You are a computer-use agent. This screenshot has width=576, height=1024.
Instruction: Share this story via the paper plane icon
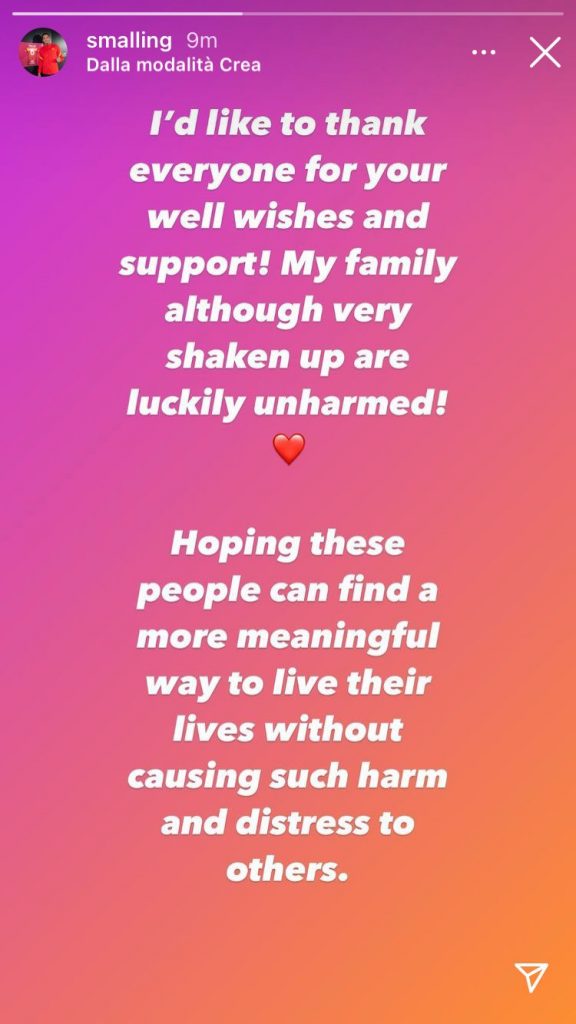pyautogui.click(x=532, y=978)
